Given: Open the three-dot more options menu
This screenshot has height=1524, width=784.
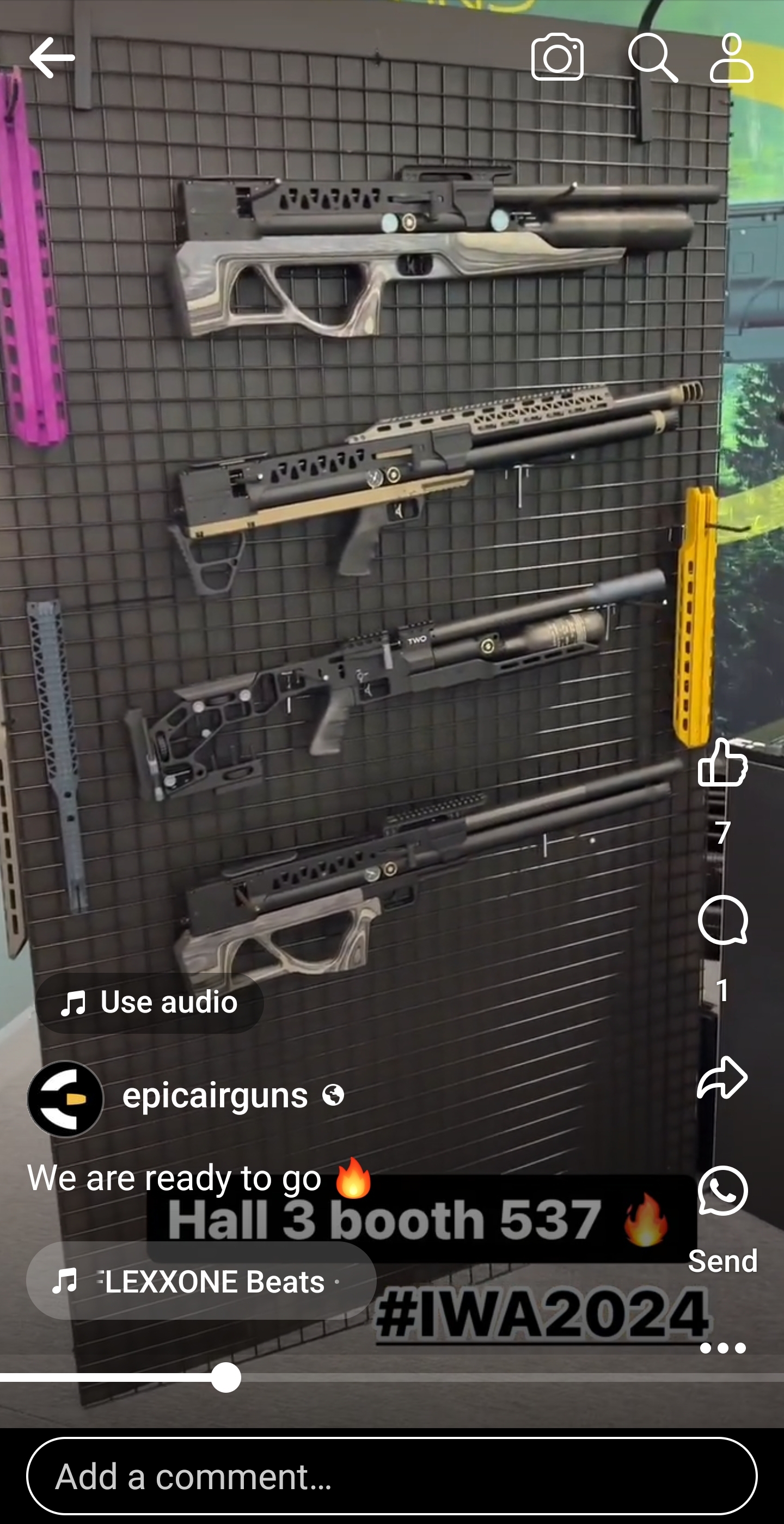Looking at the screenshot, I should point(722,1348).
